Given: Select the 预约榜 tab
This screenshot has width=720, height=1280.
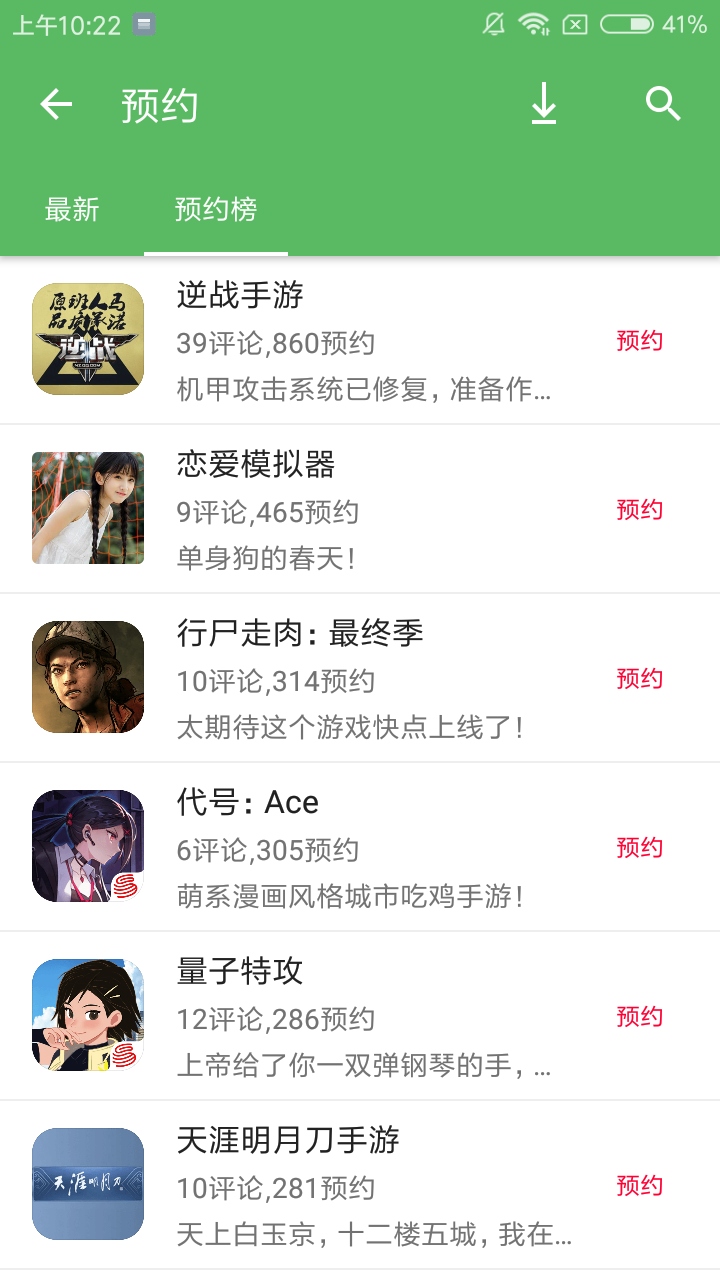Looking at the screenshot, I should click(x=216, y=210).
